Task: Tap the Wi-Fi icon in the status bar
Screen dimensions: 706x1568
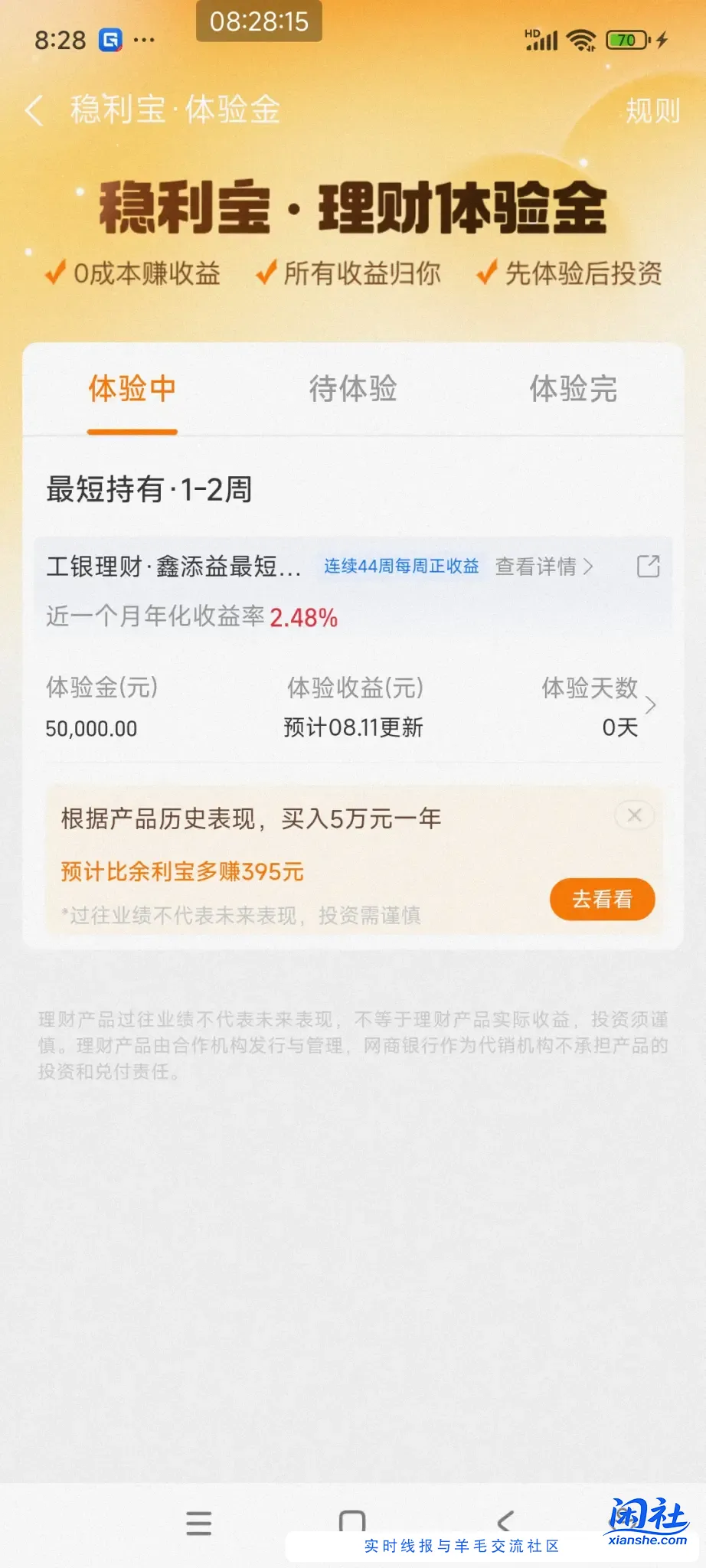Action: [x=583, y=40]
